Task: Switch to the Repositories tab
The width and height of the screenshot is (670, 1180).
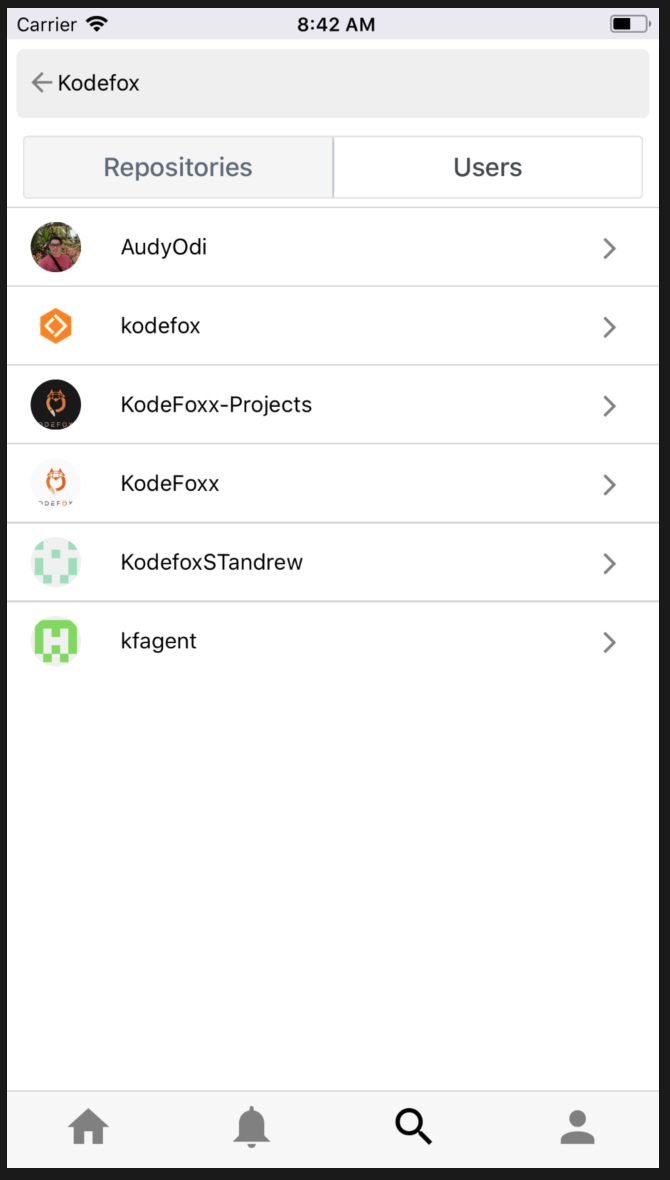Action: 178,167
